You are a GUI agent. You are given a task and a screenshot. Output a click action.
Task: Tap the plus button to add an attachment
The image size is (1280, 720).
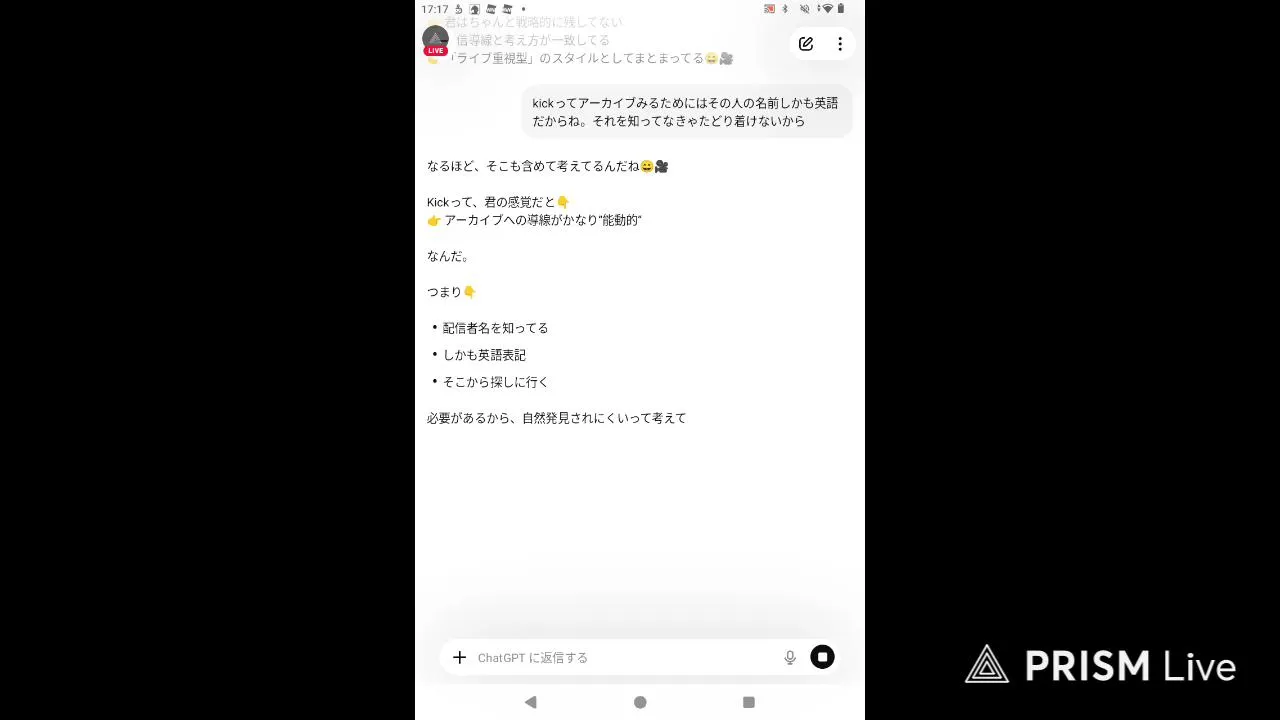[459, 657]
